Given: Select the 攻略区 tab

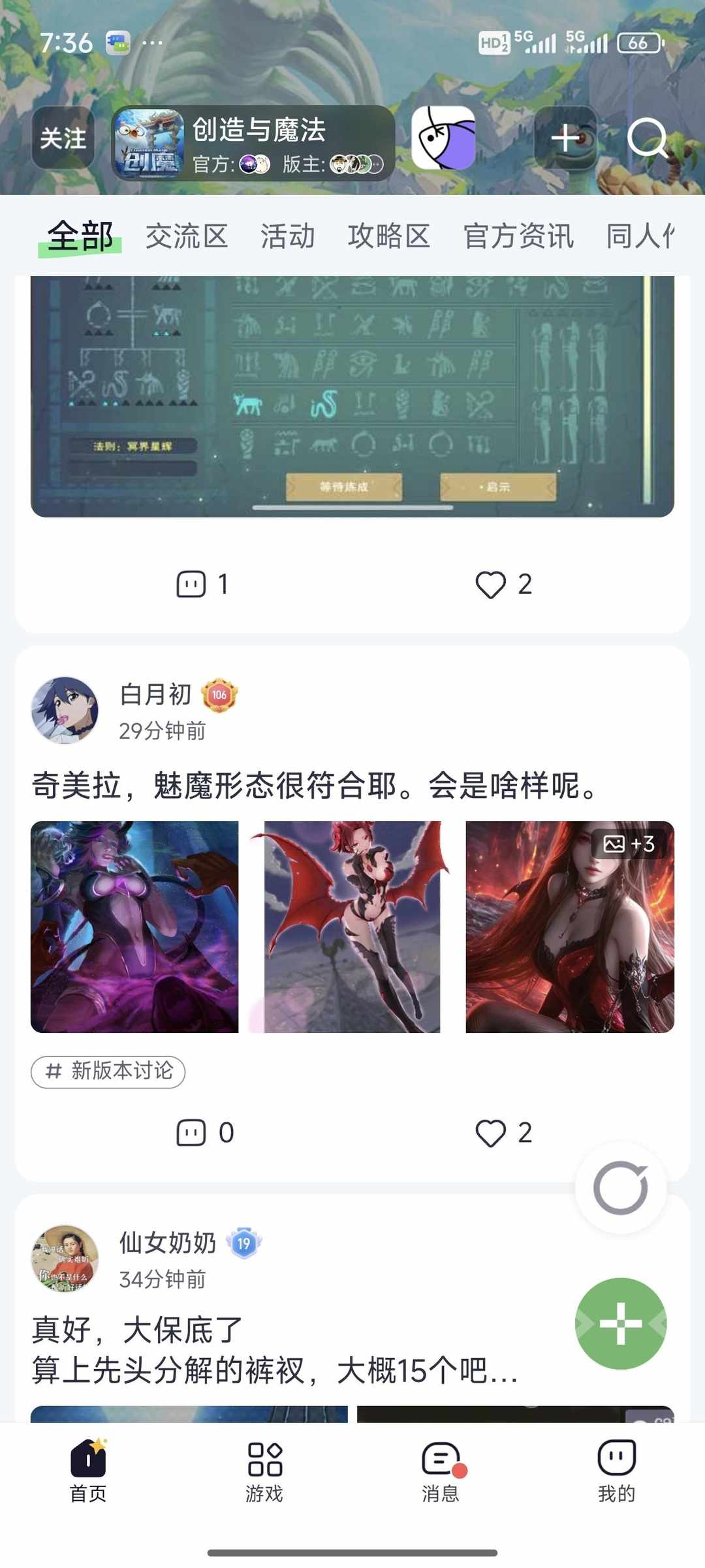Looking at the screenshot, I should point(388,236).
